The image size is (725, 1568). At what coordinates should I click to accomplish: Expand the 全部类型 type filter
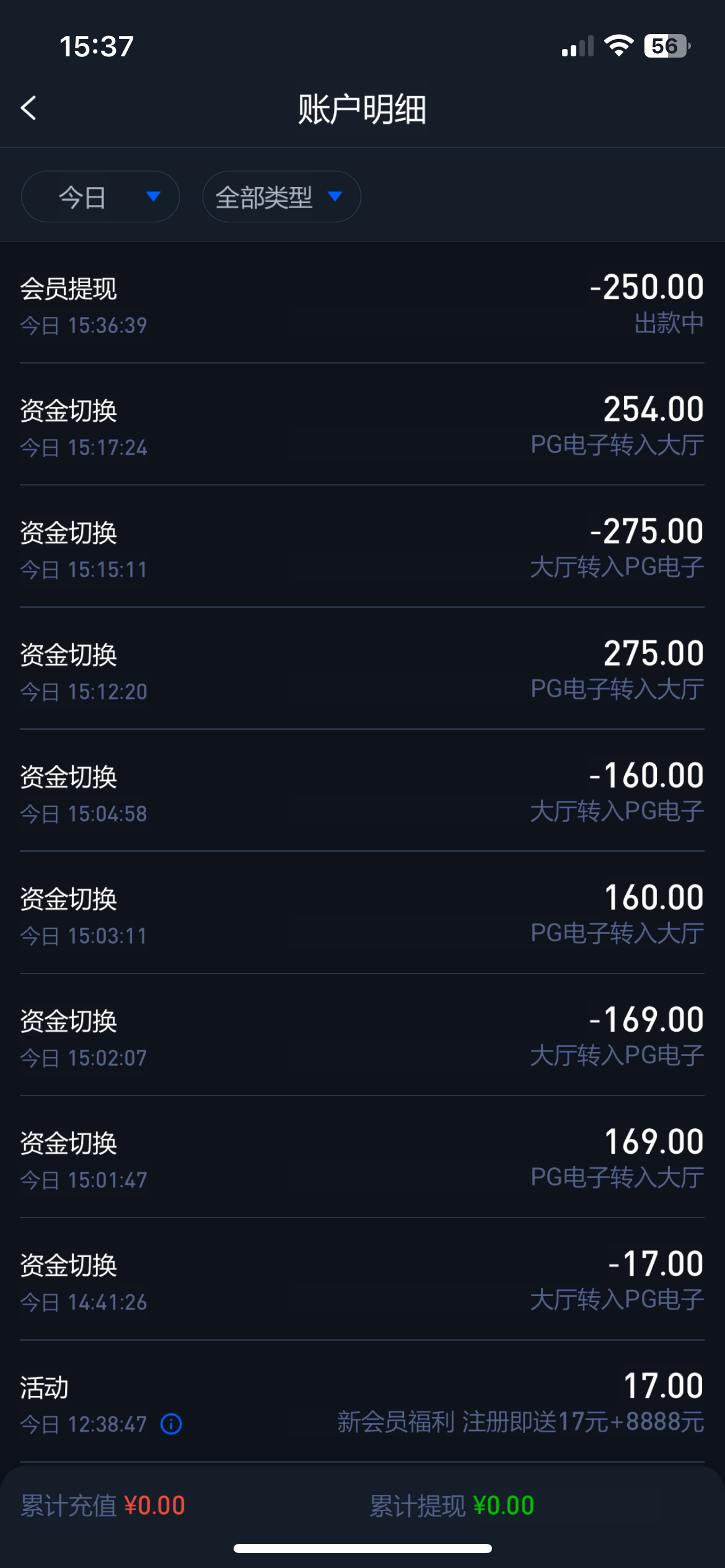tap(281, 197)
